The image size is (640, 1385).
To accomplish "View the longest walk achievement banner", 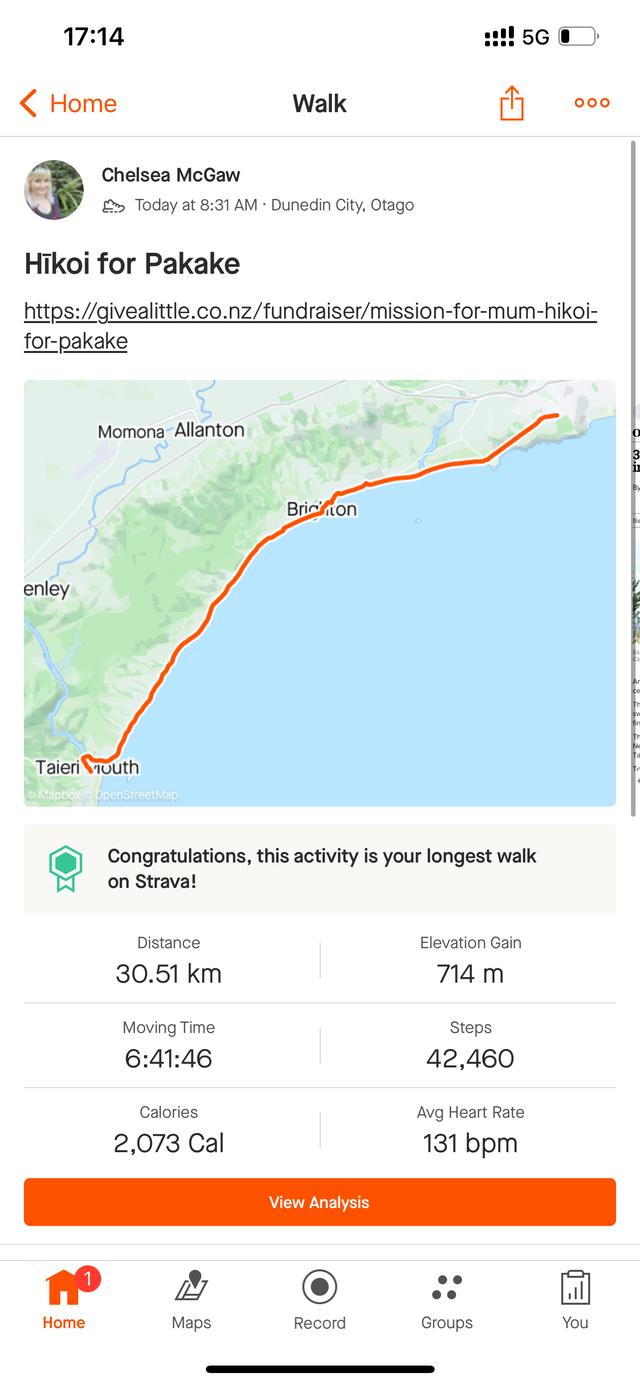I will [320, 869].
